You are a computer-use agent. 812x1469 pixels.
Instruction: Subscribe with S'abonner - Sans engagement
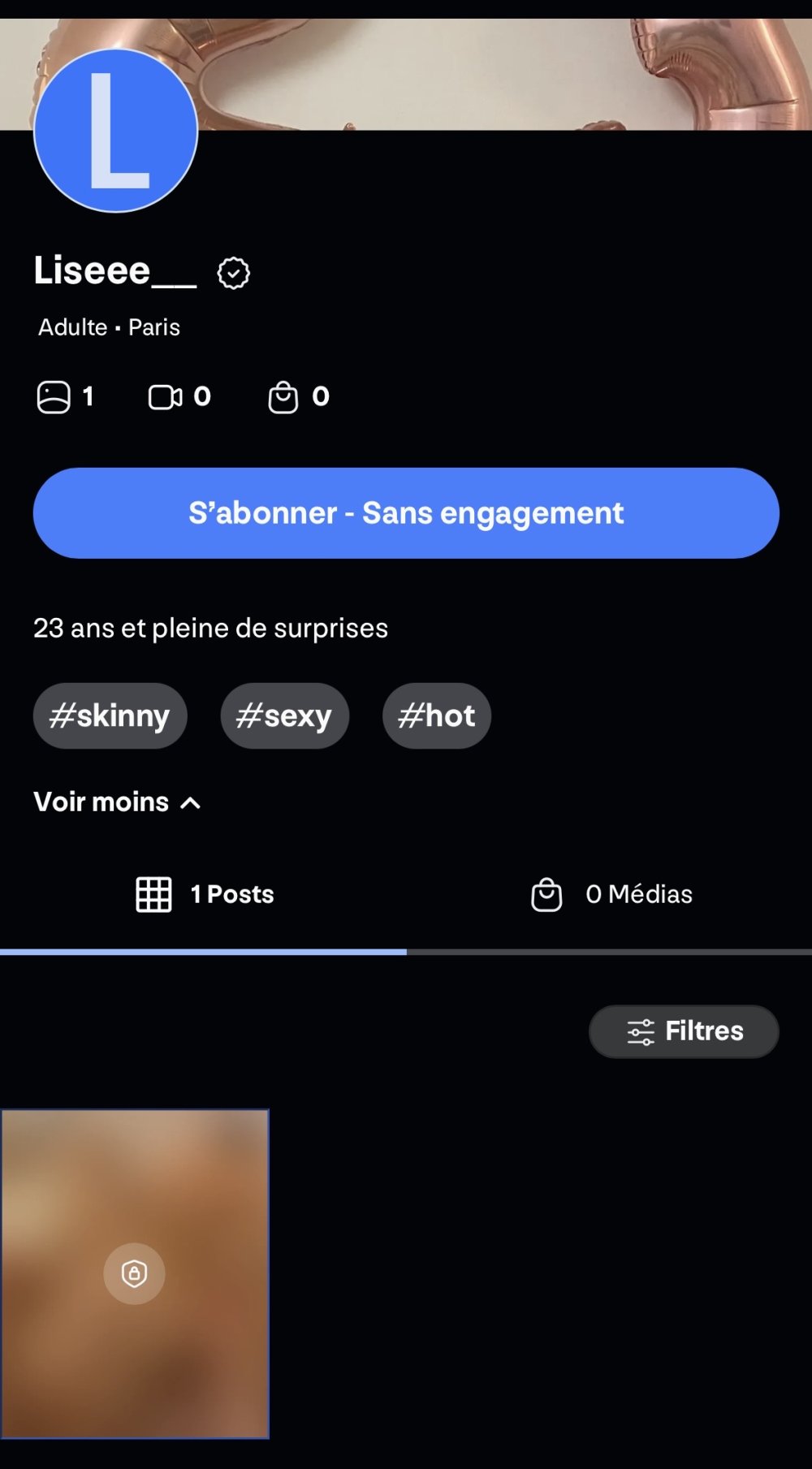pos(406,513)
